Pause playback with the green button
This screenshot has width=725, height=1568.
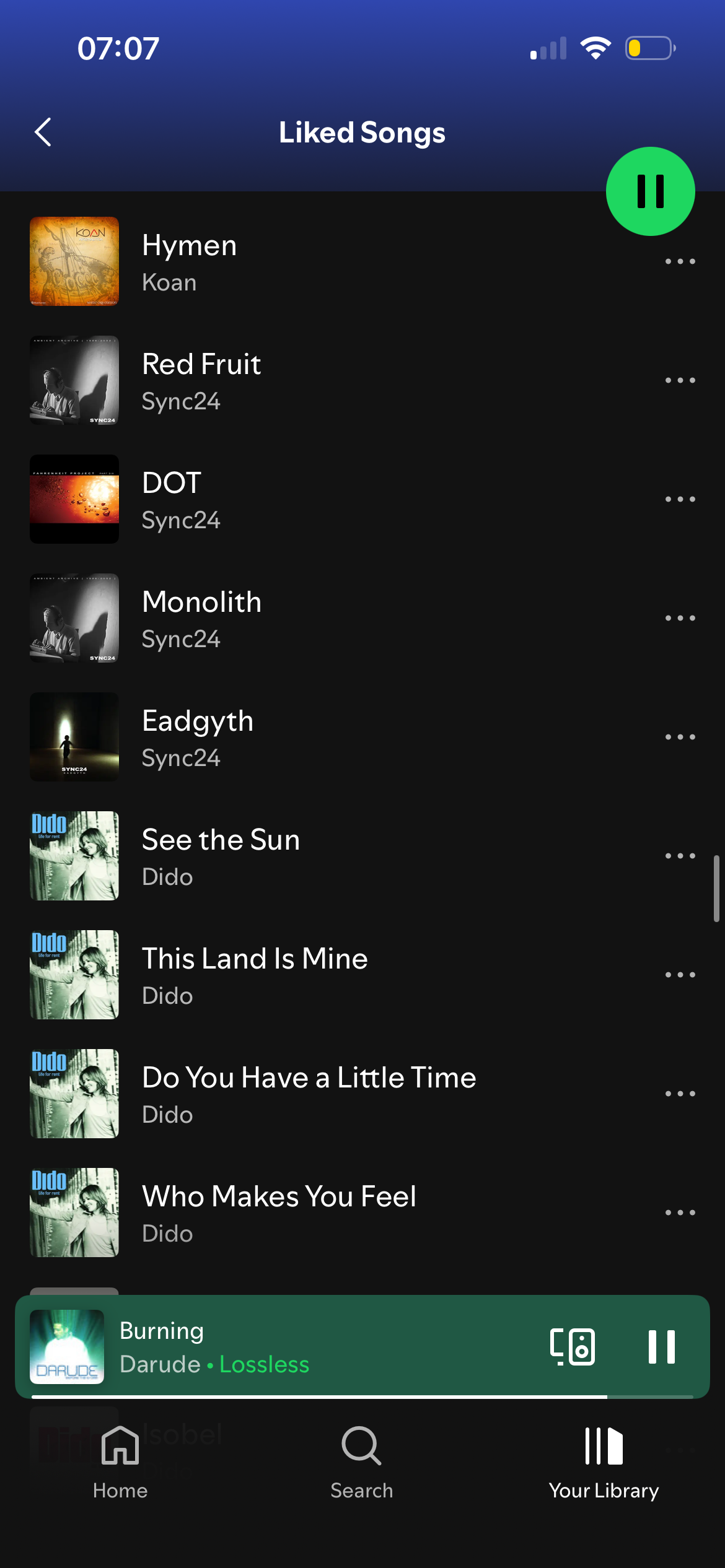coord(650,191)
